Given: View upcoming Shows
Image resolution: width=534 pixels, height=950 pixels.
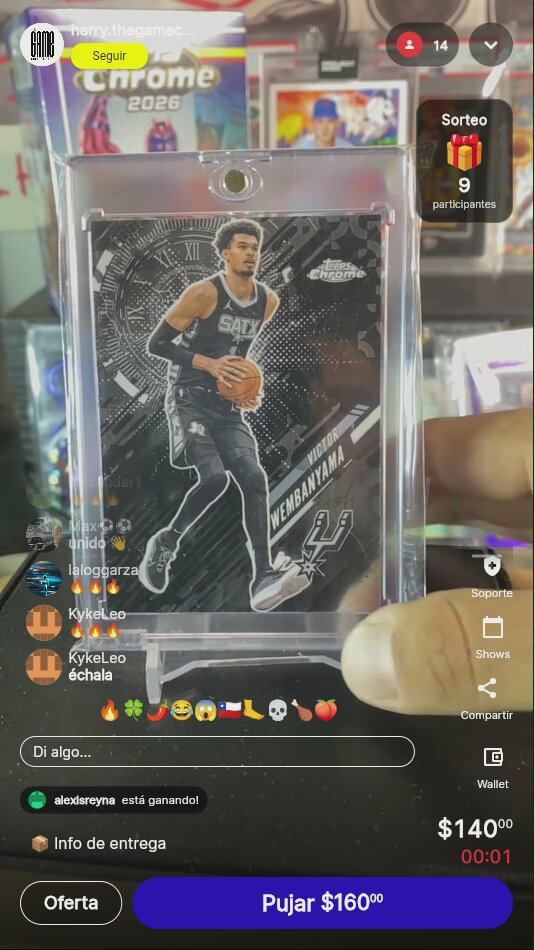Looking at the screenshot, I should pyautogui.click(x=492, y=637).
